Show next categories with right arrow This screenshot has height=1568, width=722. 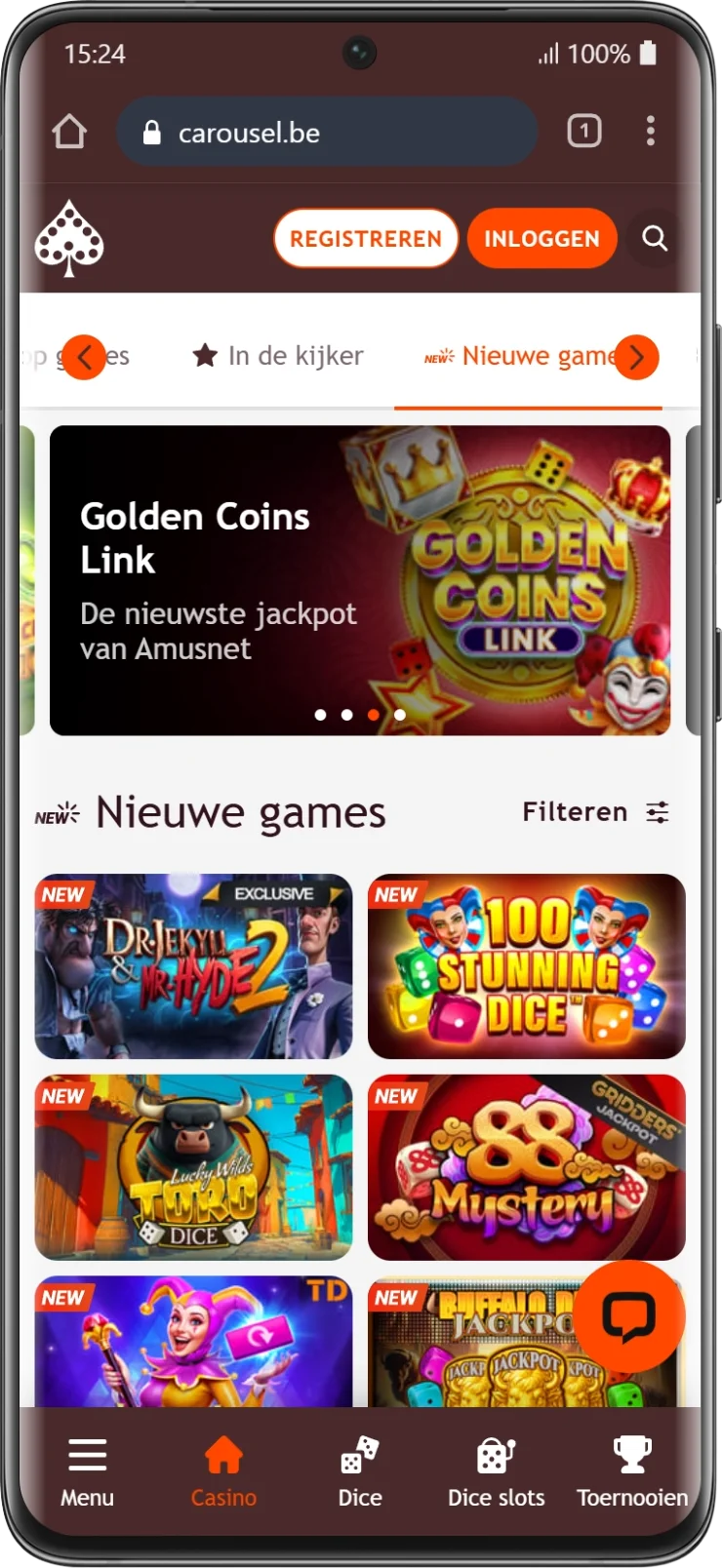pos(637,358)
